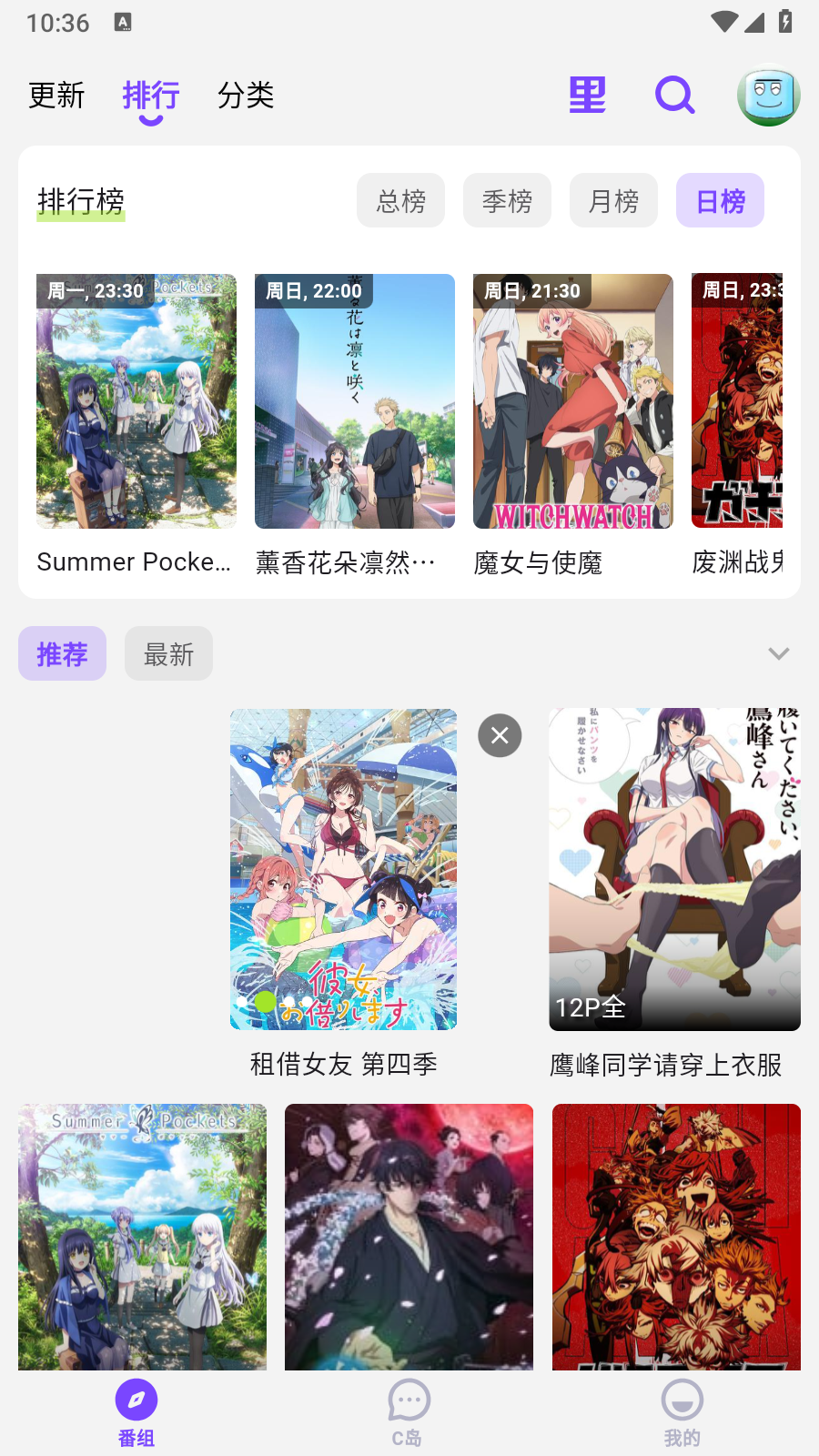
Task: Switch to the 更新 tab
Action: (x=56, y=96)
